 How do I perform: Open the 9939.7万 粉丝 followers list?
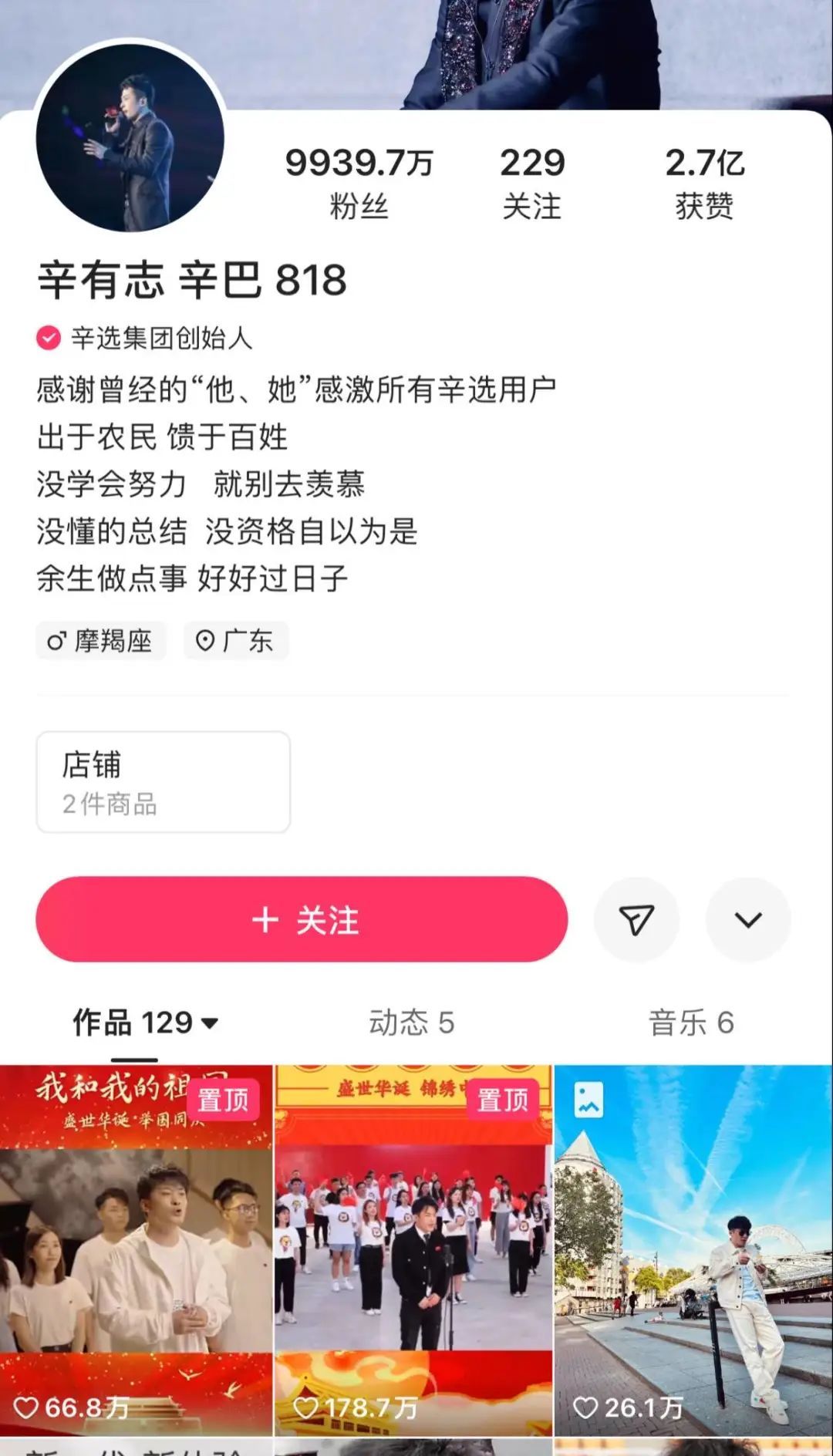[x=359, y=183]
